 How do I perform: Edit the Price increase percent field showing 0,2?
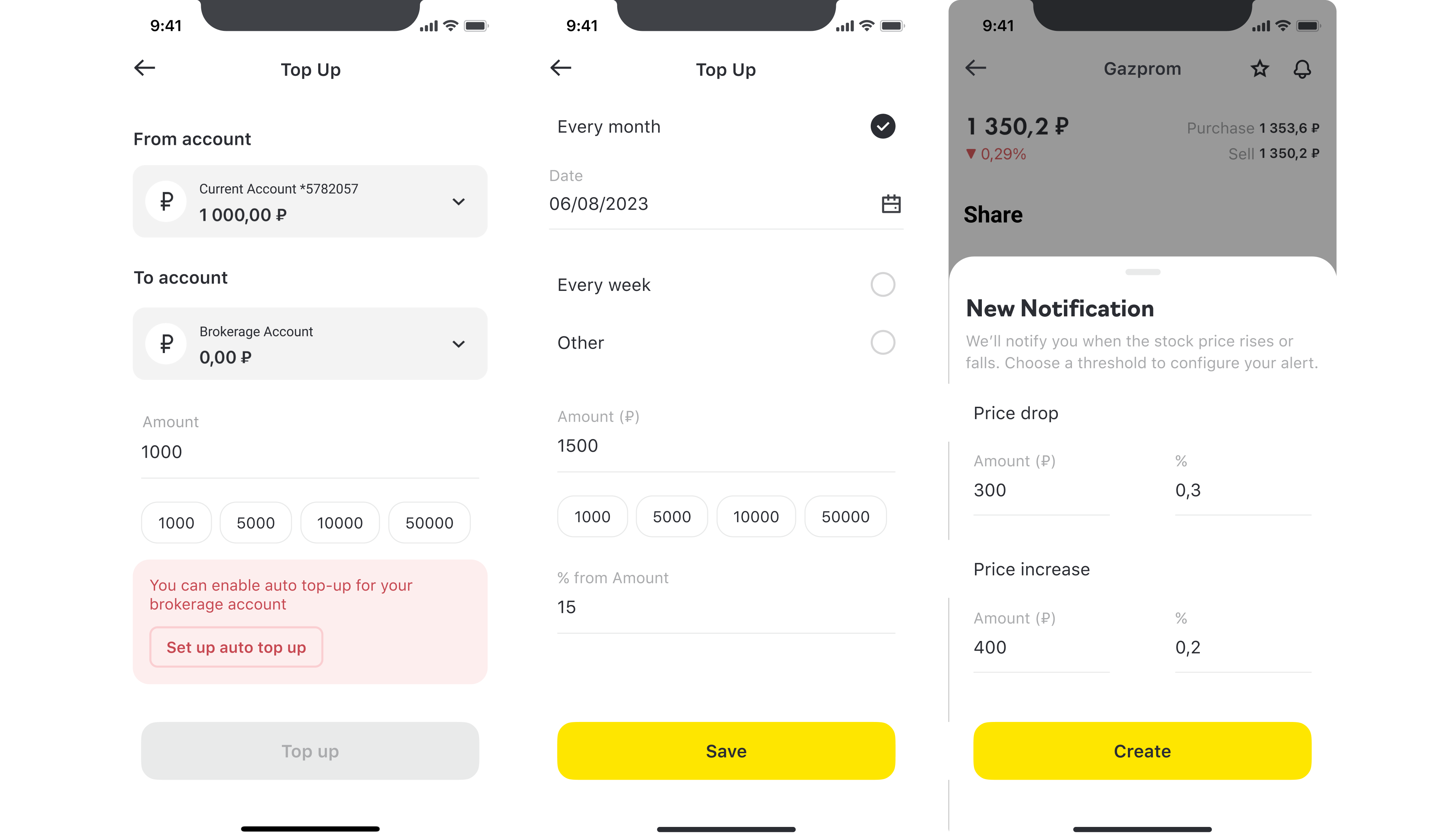[1242, 648]
